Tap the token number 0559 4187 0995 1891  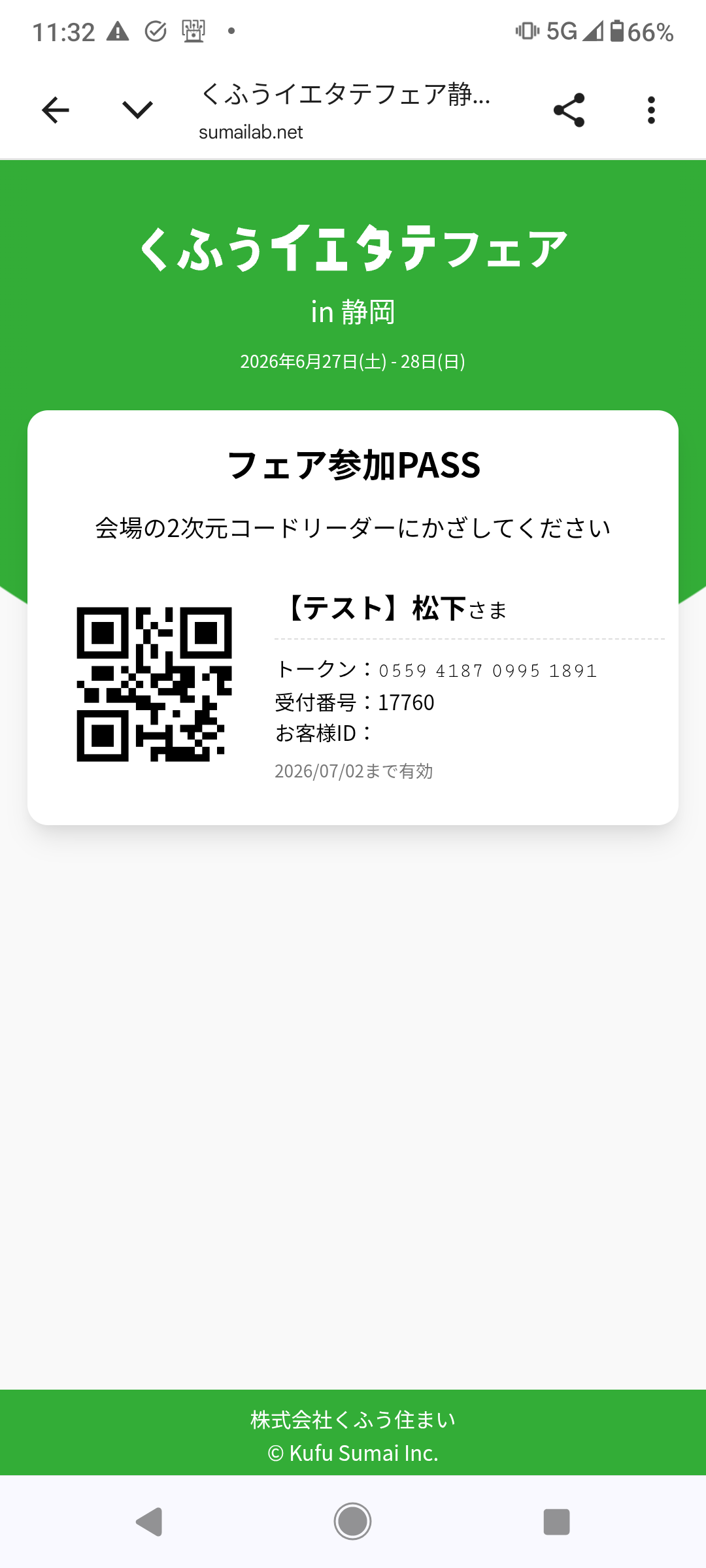(x=488, y=670)
